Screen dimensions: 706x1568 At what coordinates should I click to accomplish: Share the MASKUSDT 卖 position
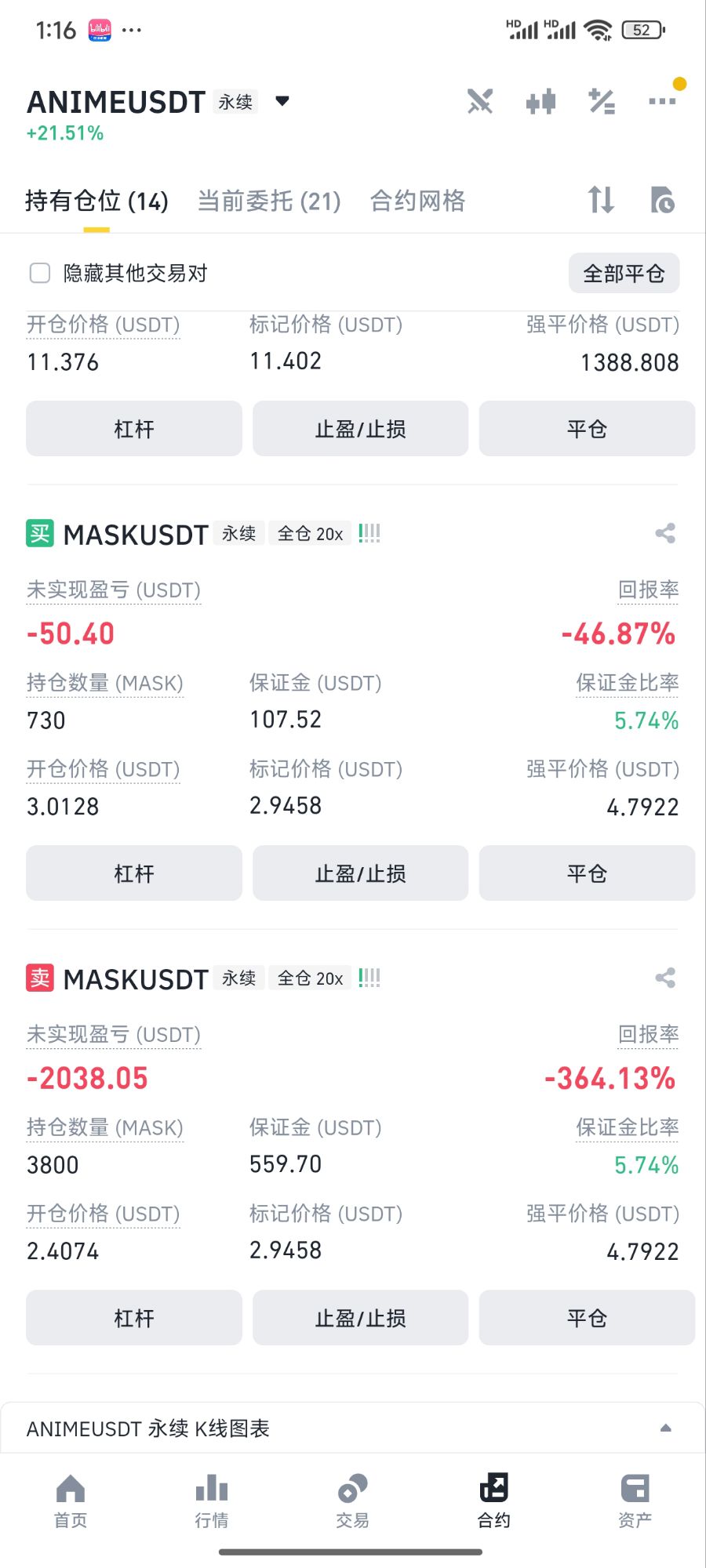tap(665, 978)
